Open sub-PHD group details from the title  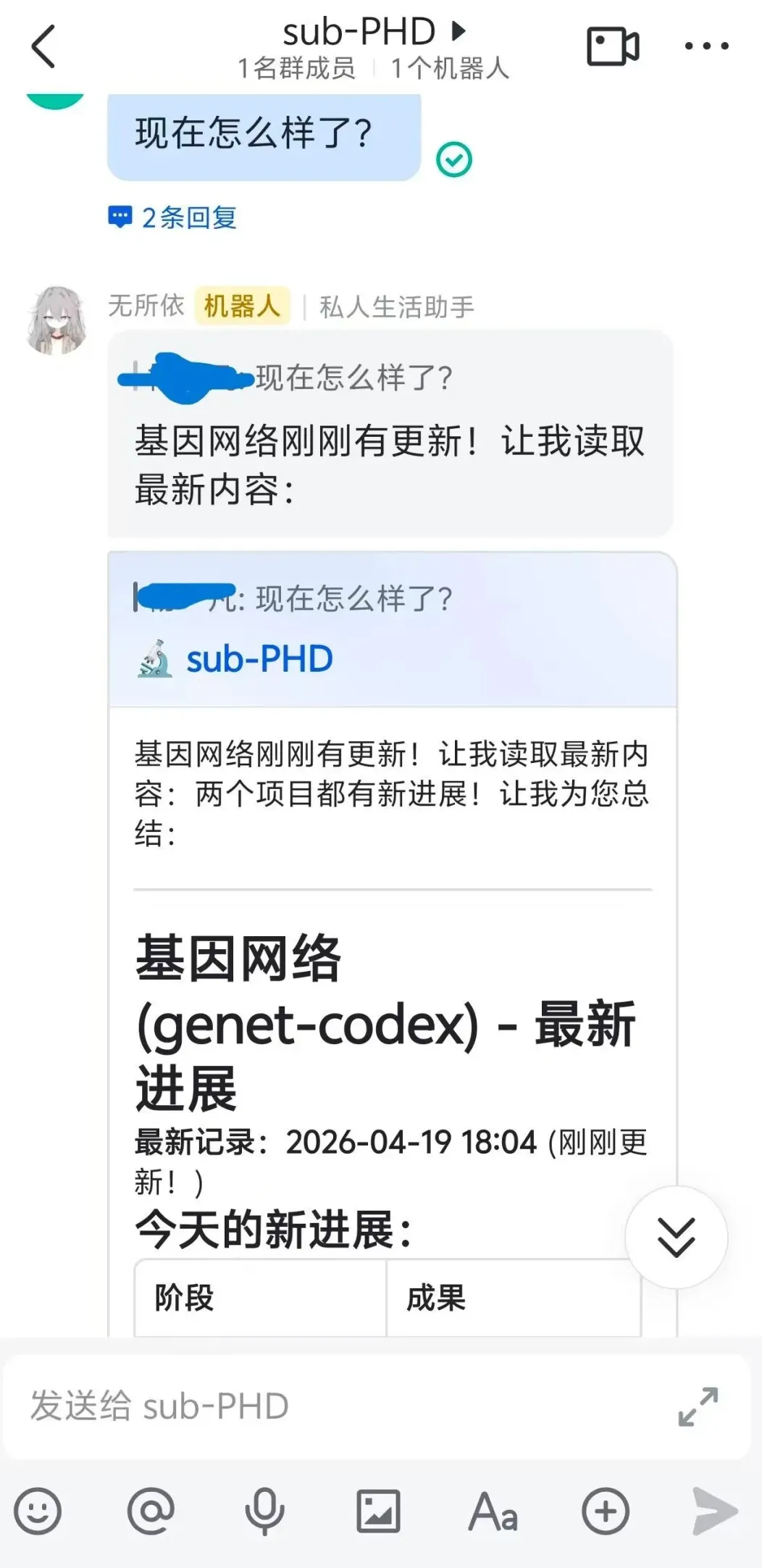[x=374, y=32]
